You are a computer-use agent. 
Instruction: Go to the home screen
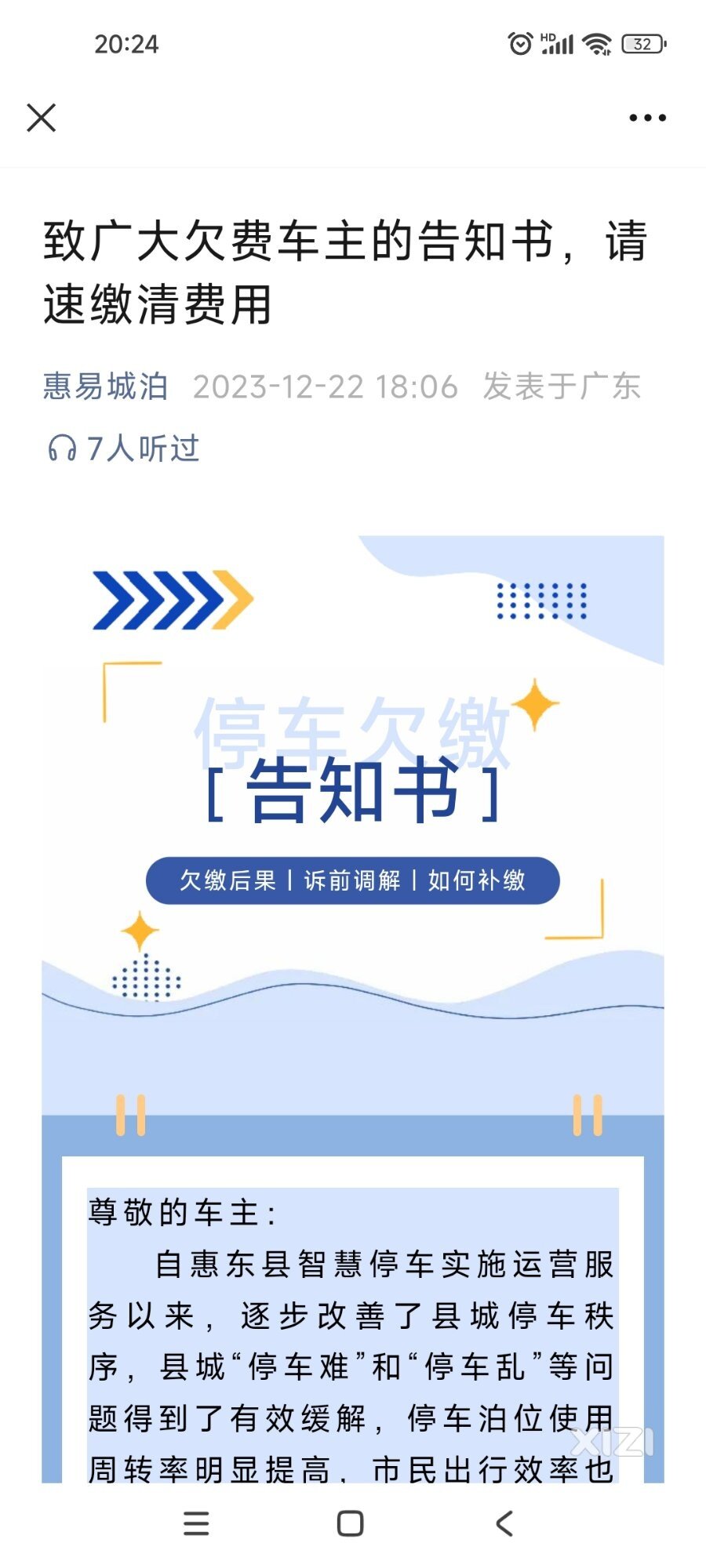350,1523
